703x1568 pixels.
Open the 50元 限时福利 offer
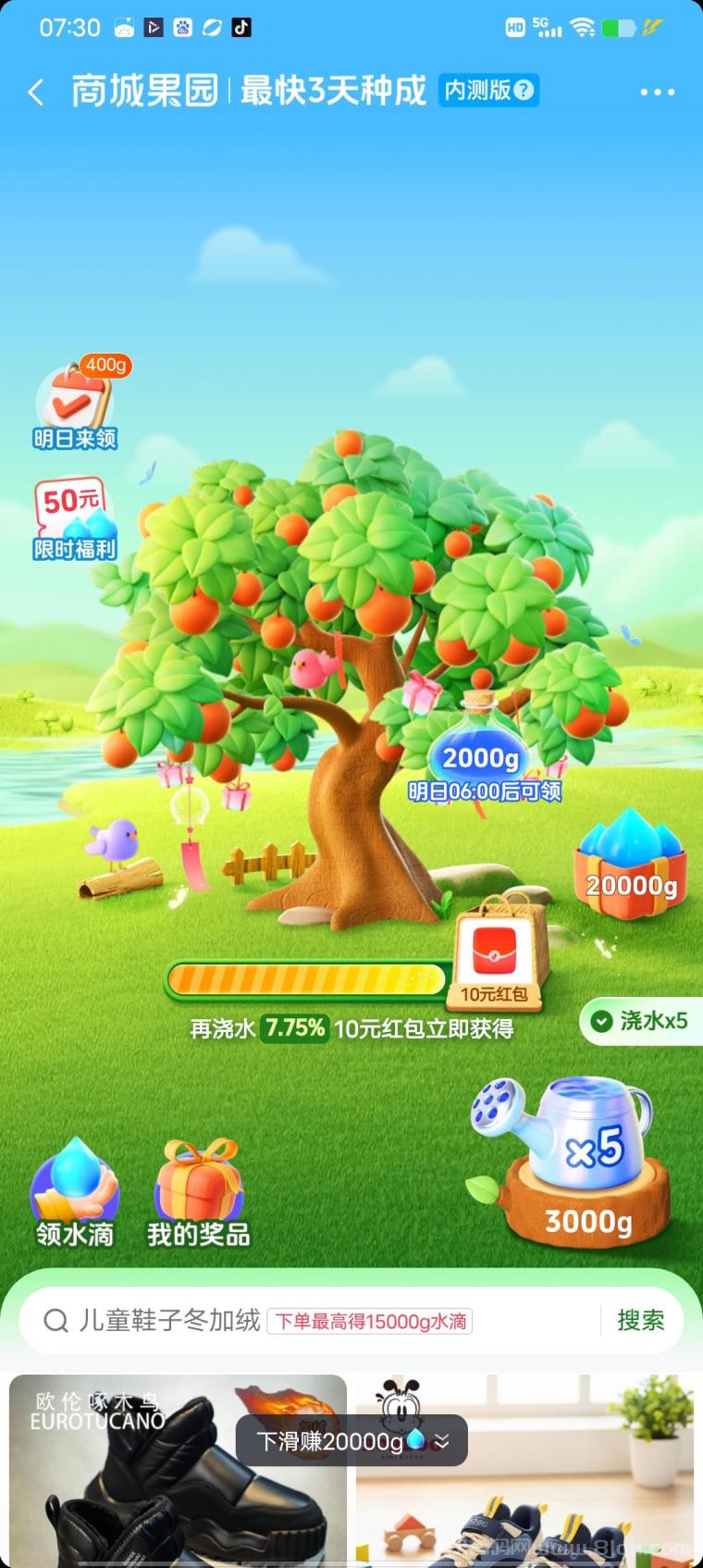pos(75,519)
